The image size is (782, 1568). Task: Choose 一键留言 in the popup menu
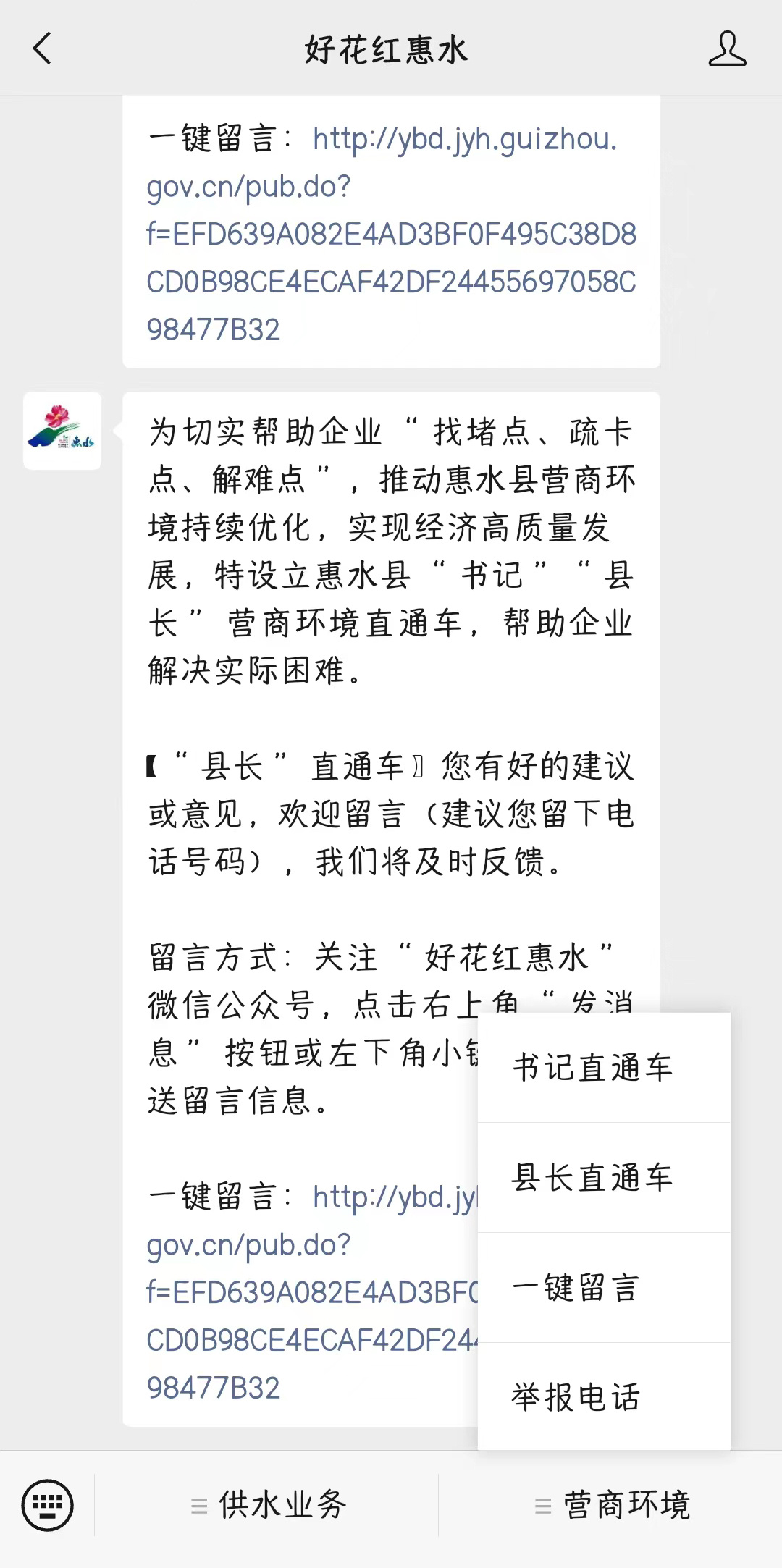(604, 1288)
